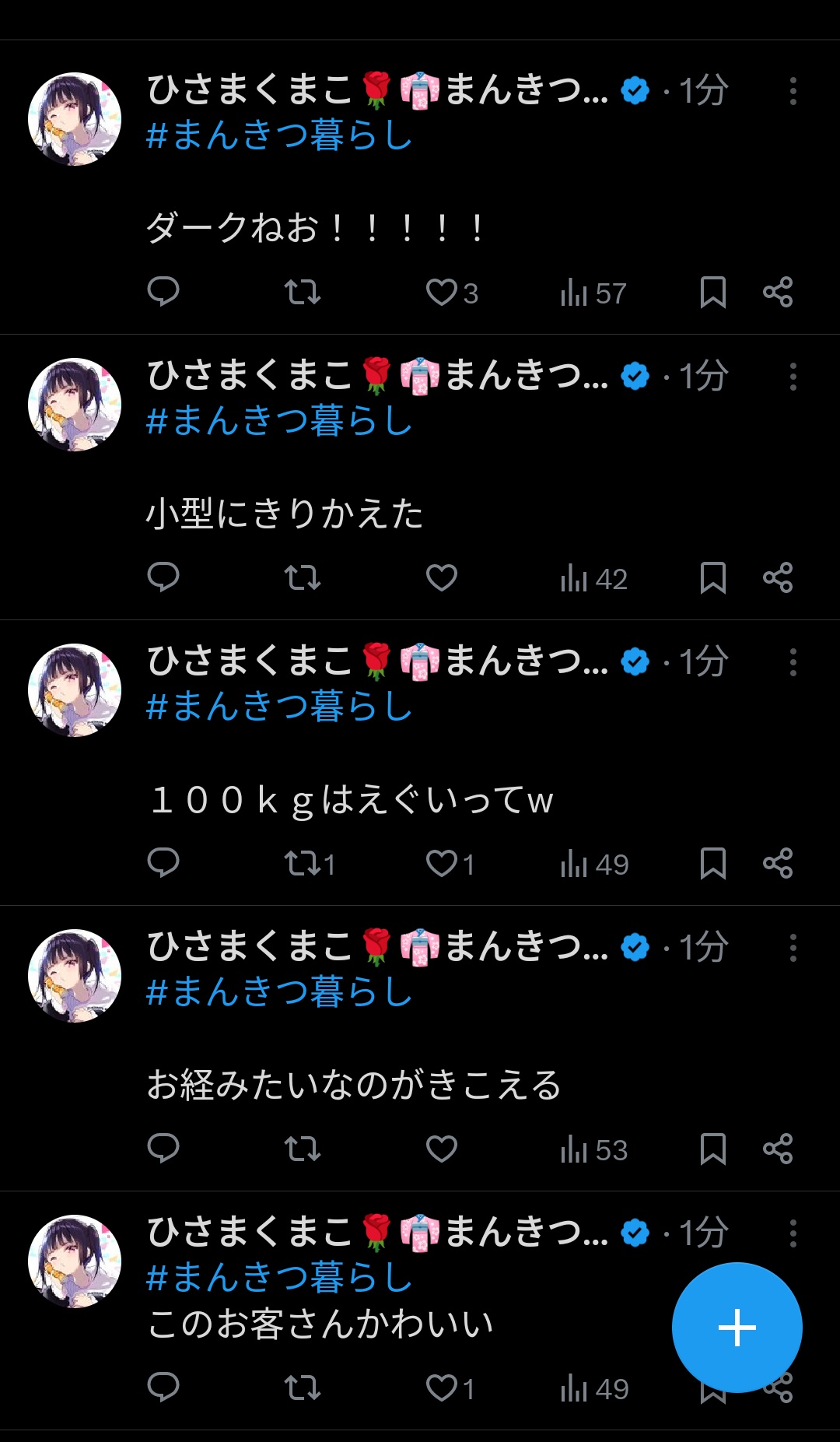Screen dimensions: 840x1442
Task: Share the post "１００ｋｇはえぐいってw"
Action: click(x=778, y=864)
